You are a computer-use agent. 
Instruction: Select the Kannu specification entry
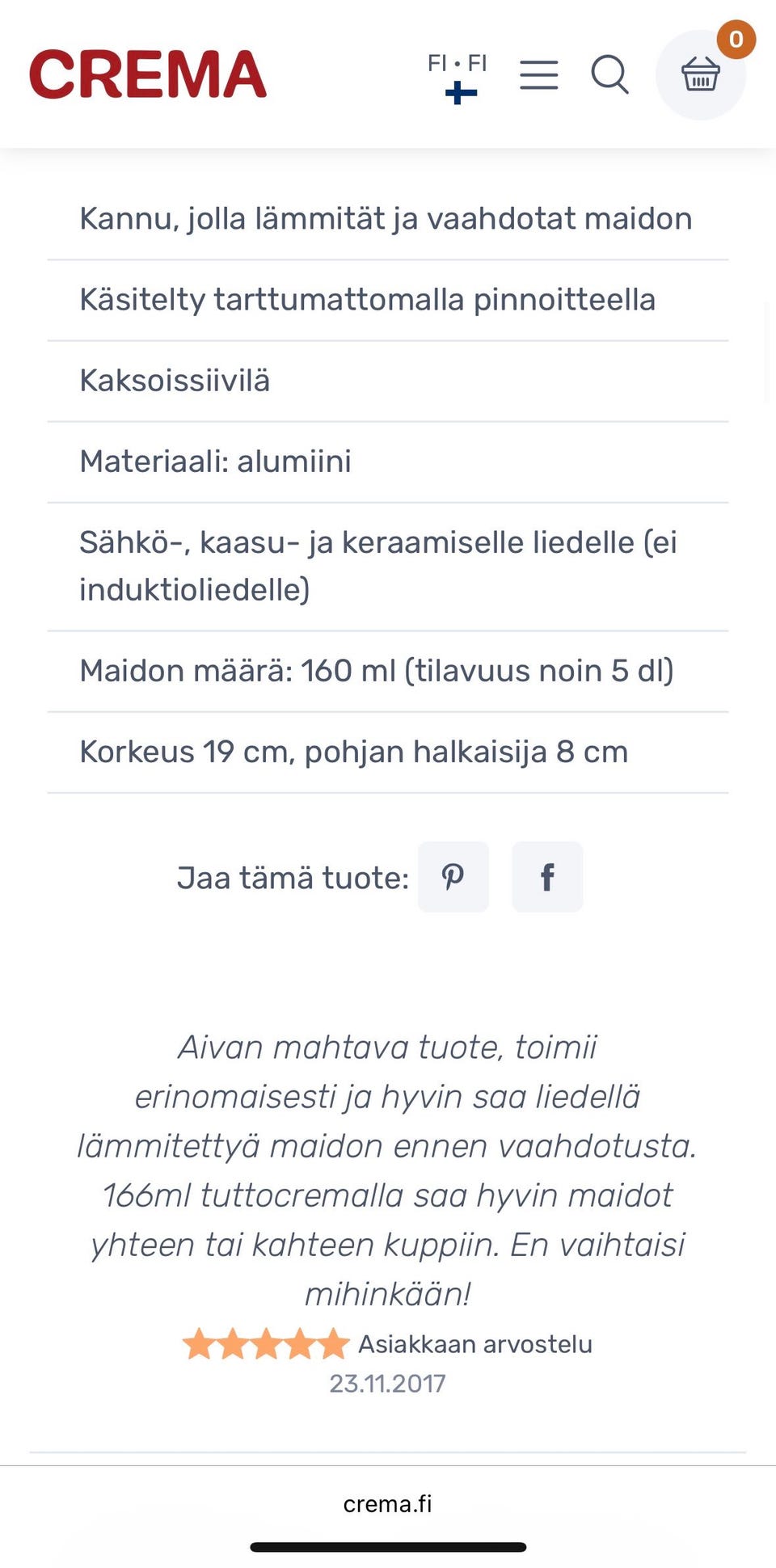pyautogui.click(x=386, y=217)
